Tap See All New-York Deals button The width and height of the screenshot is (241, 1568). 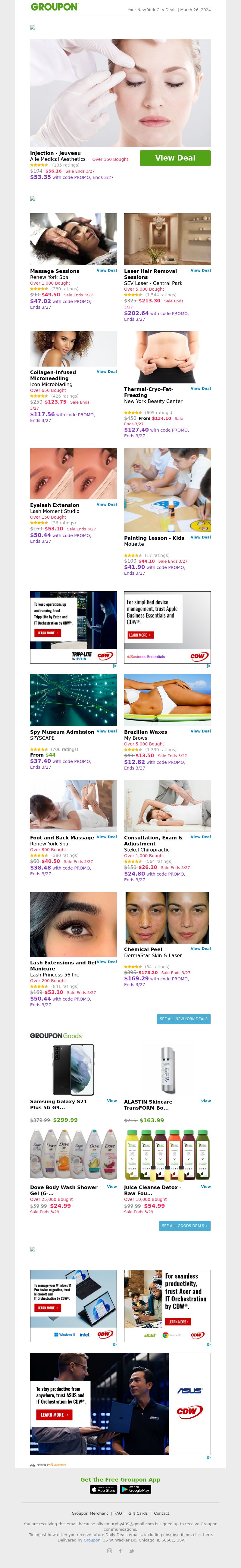pos(183,1018)
